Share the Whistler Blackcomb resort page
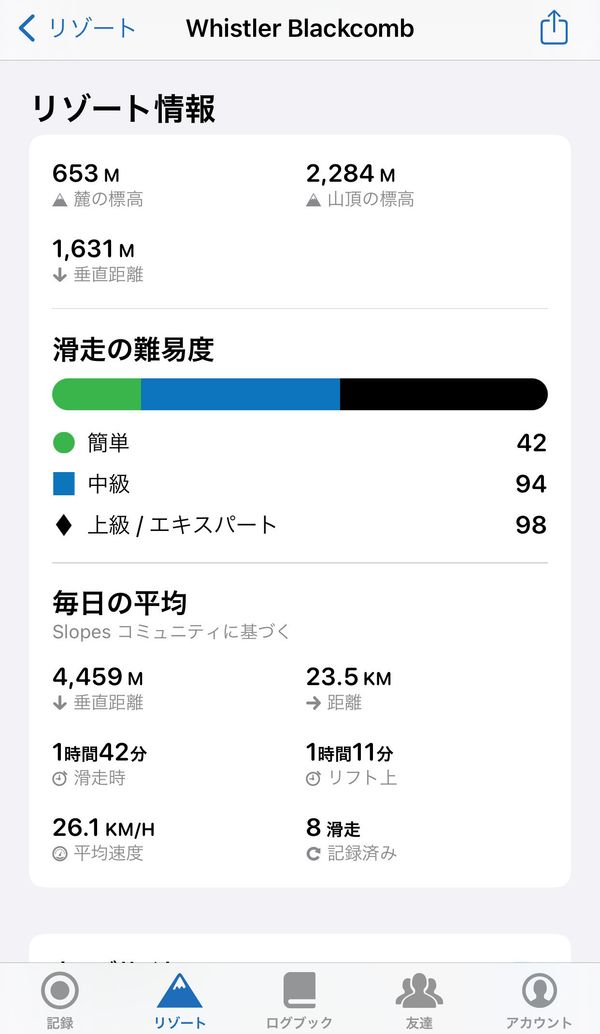This screenshot has width=600, height=1034. coord(553,28)
